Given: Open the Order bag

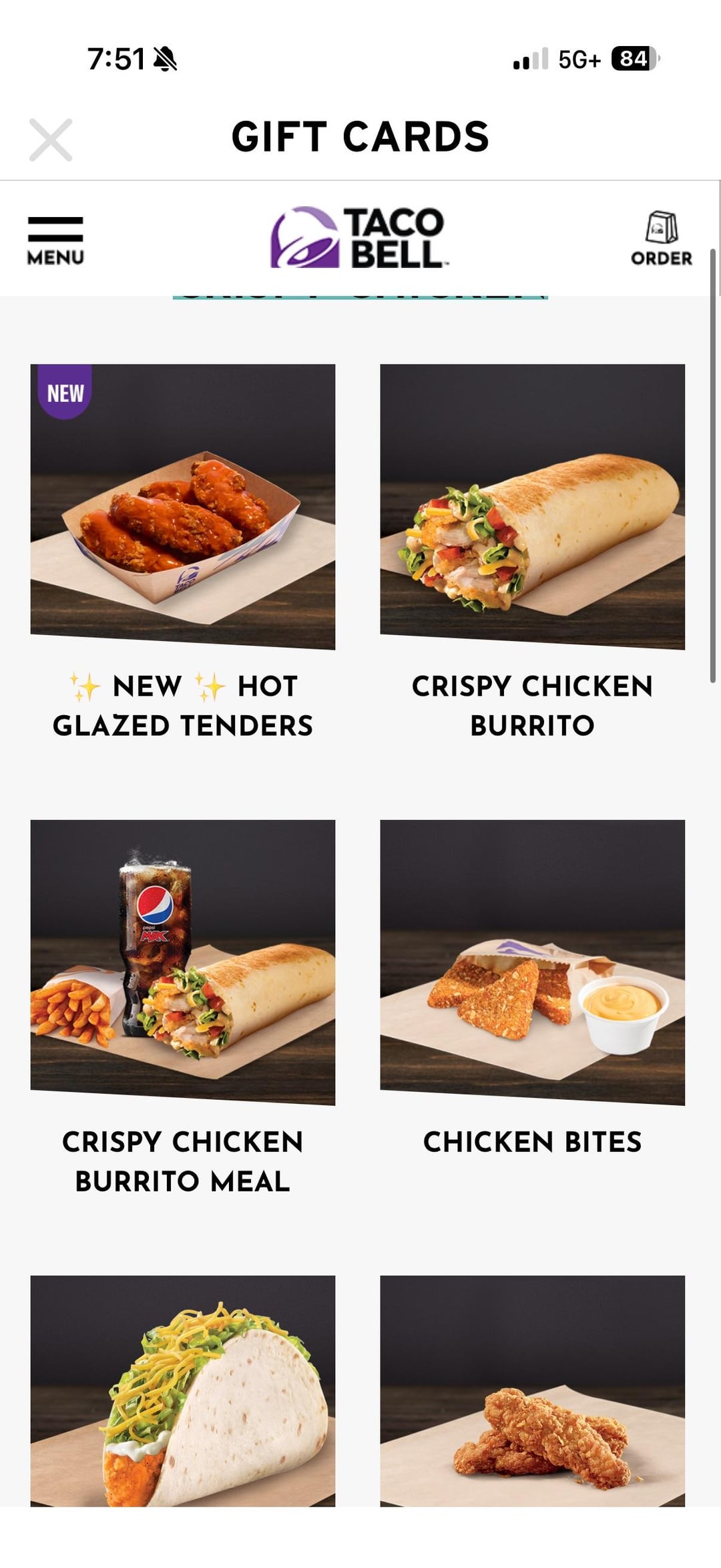Looking at the screenshot, I should coord(661,238).
